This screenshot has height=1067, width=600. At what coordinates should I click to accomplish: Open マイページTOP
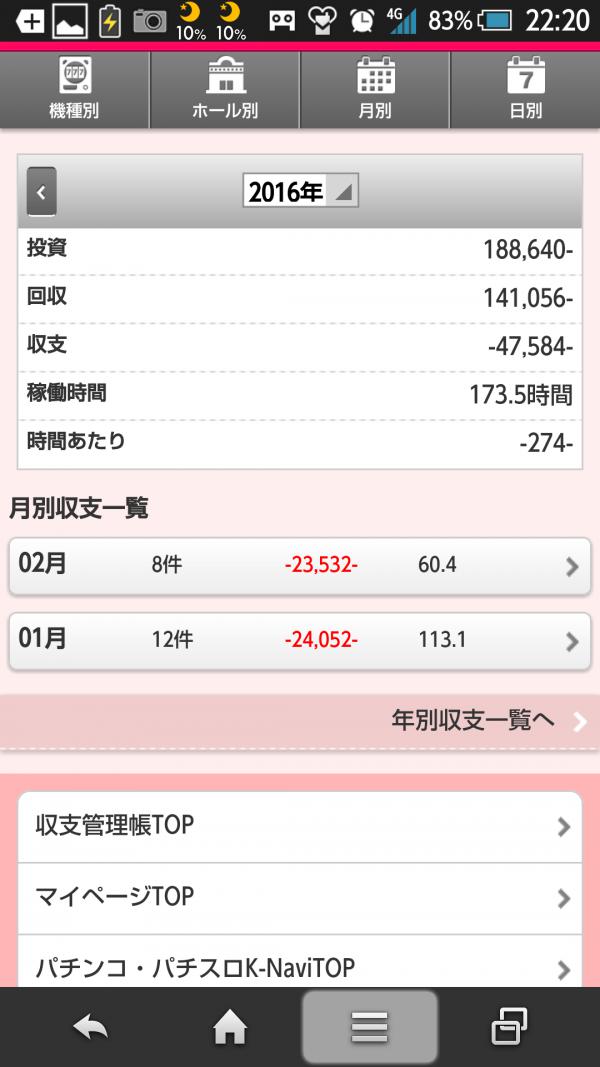point(300,897)
